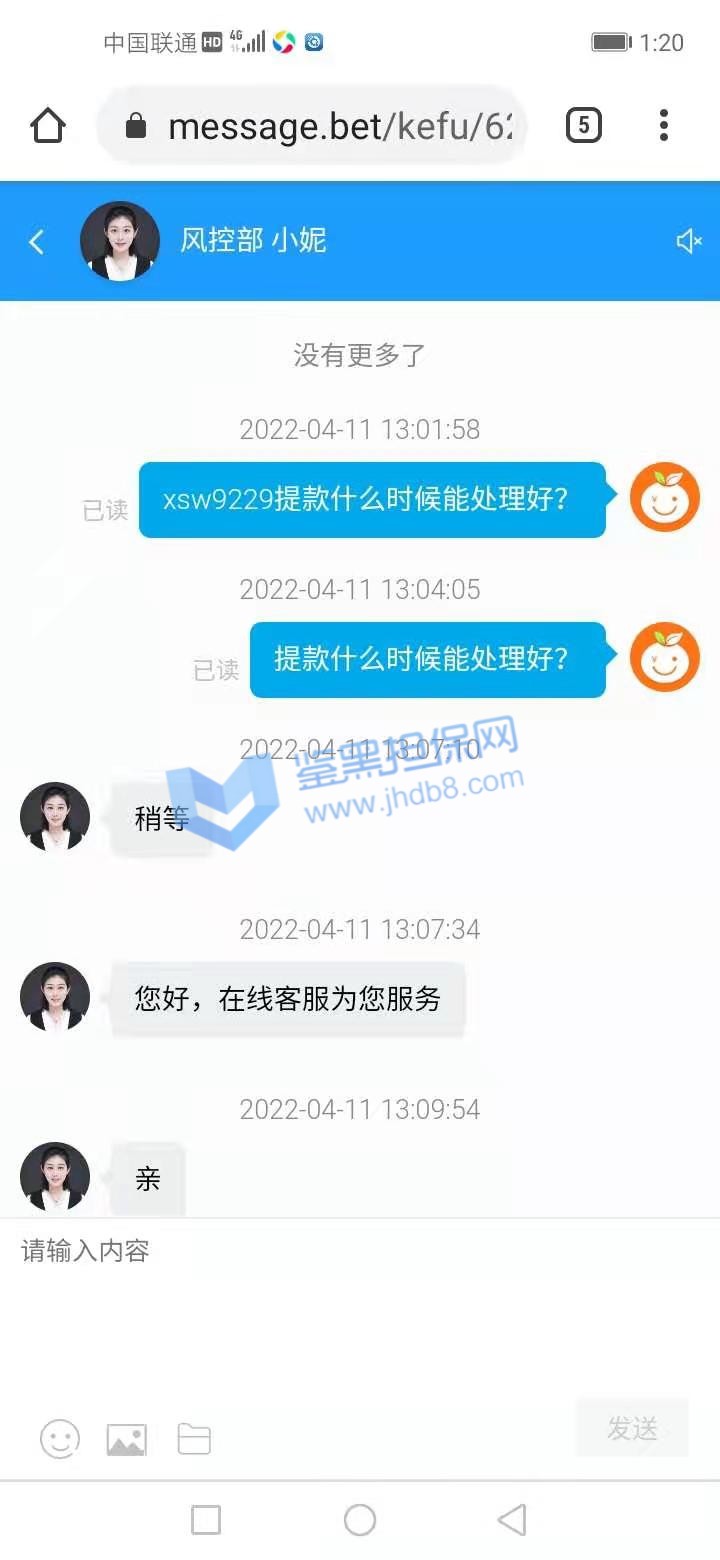Attach an image to the chat
This screenshot has width=720, height=1560.
[127, 1439]
